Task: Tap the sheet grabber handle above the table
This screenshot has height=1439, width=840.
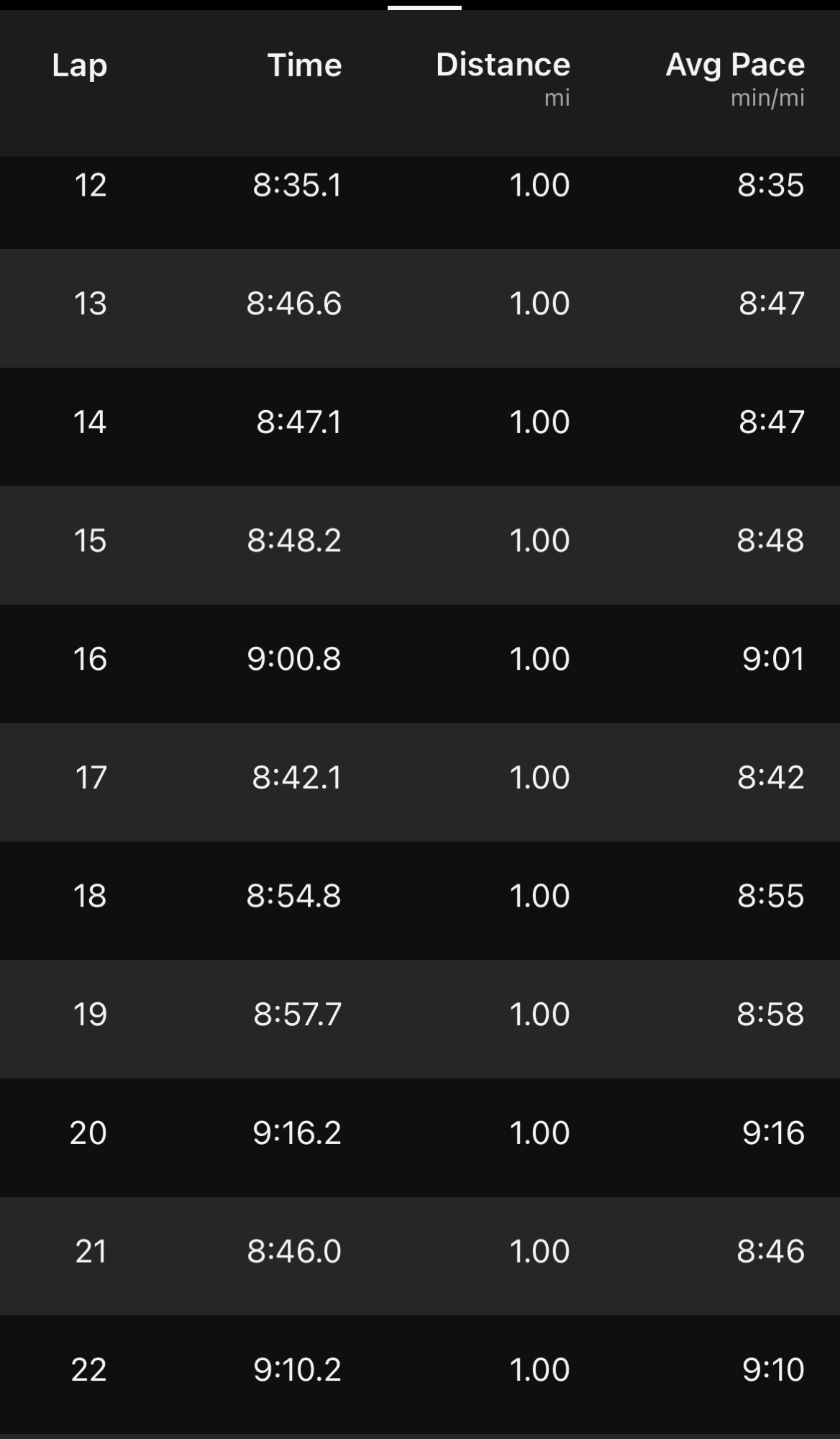Action: 424,8
